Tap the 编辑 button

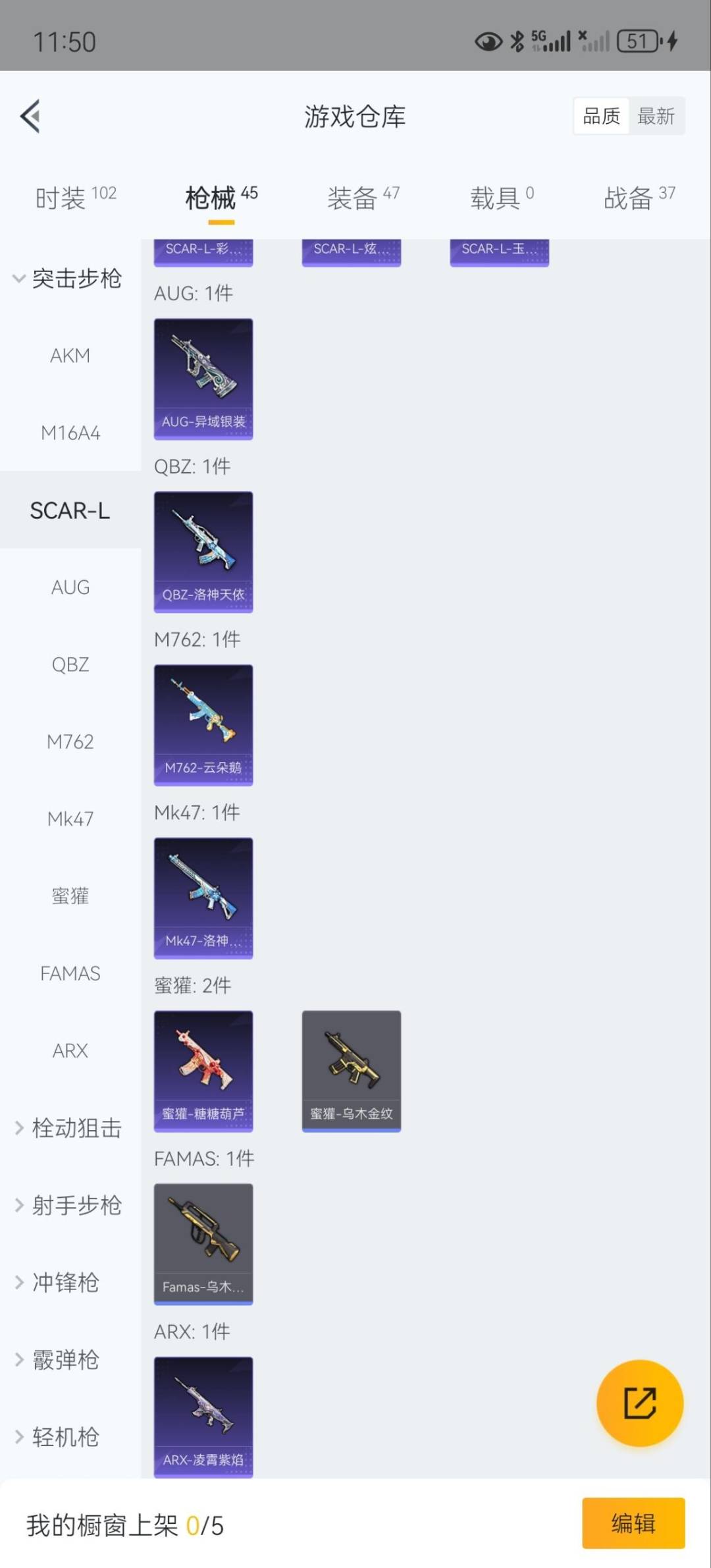(x=633, y=1523)
